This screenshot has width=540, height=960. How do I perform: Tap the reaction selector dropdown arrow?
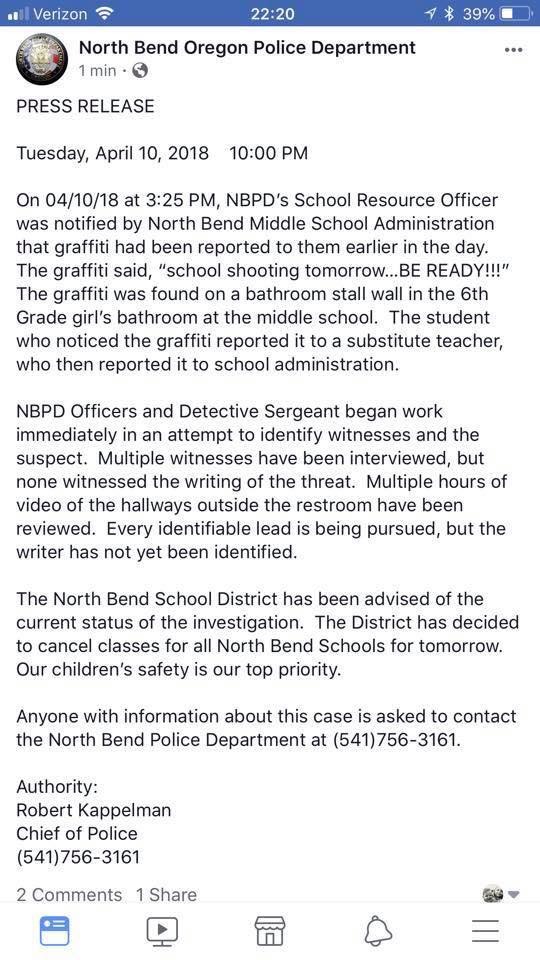(514, 894)
